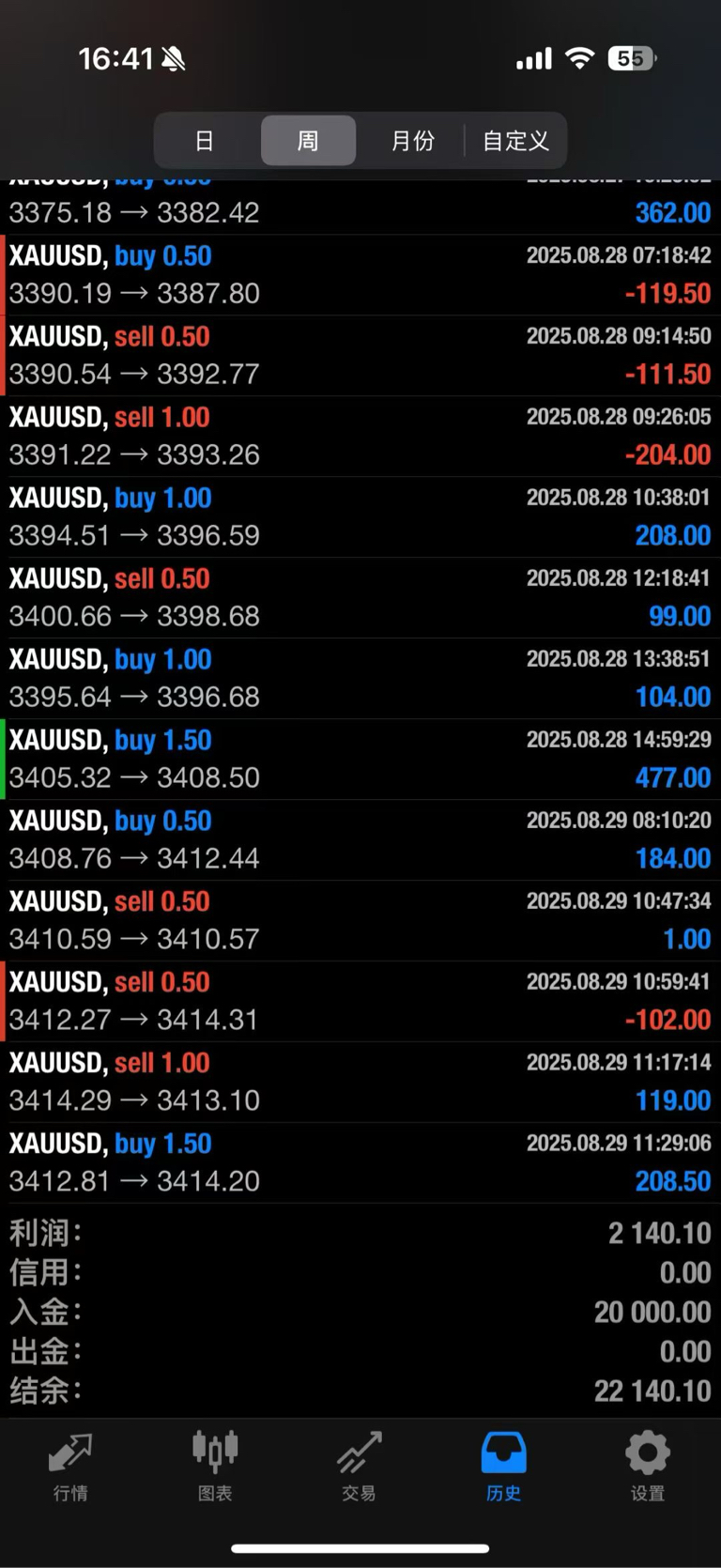
Task: Open the buy 1.00 trade at 3395.64
Action: pyautogui.click(x=360, y=679)
